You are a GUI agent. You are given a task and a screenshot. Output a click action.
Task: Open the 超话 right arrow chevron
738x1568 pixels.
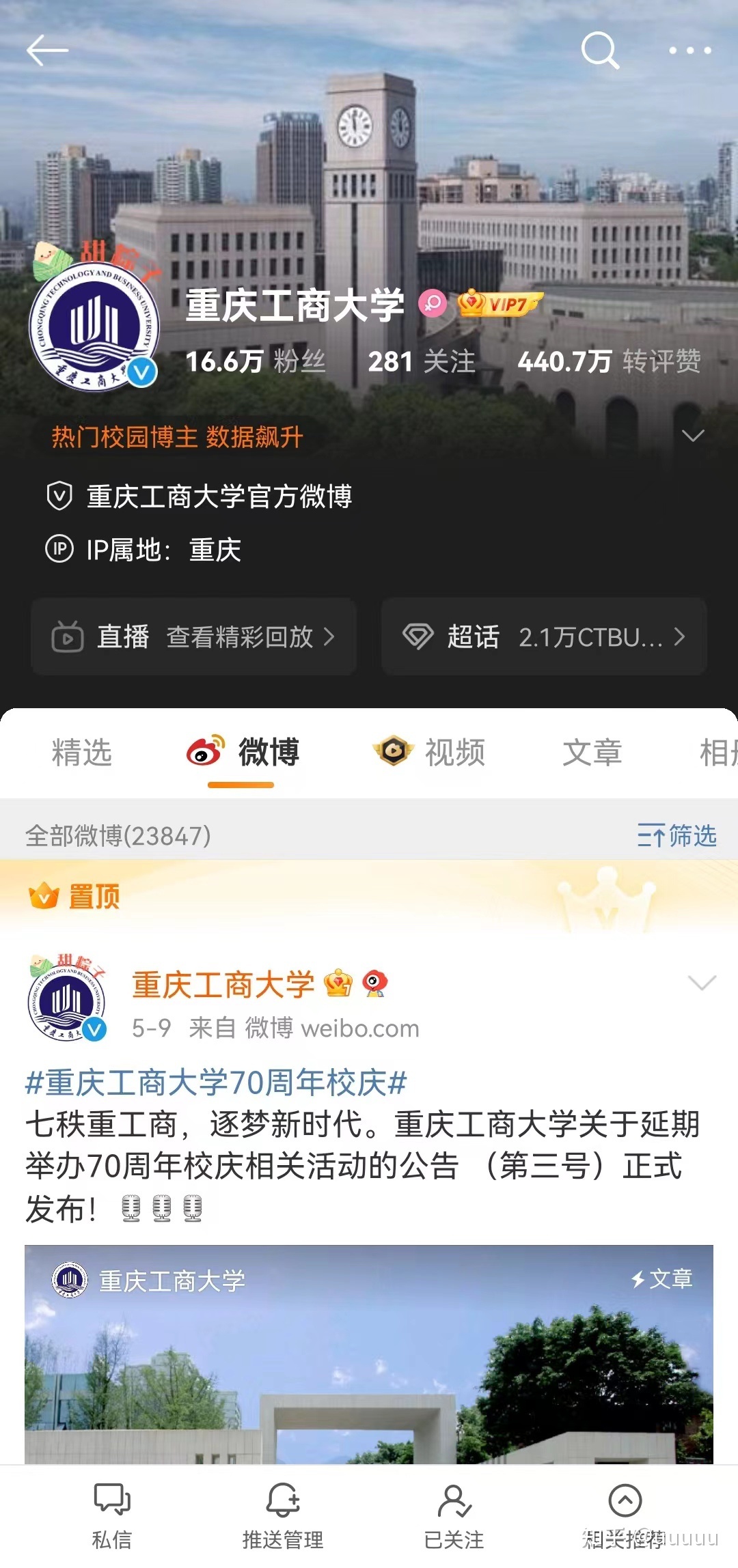pos(681,636)
